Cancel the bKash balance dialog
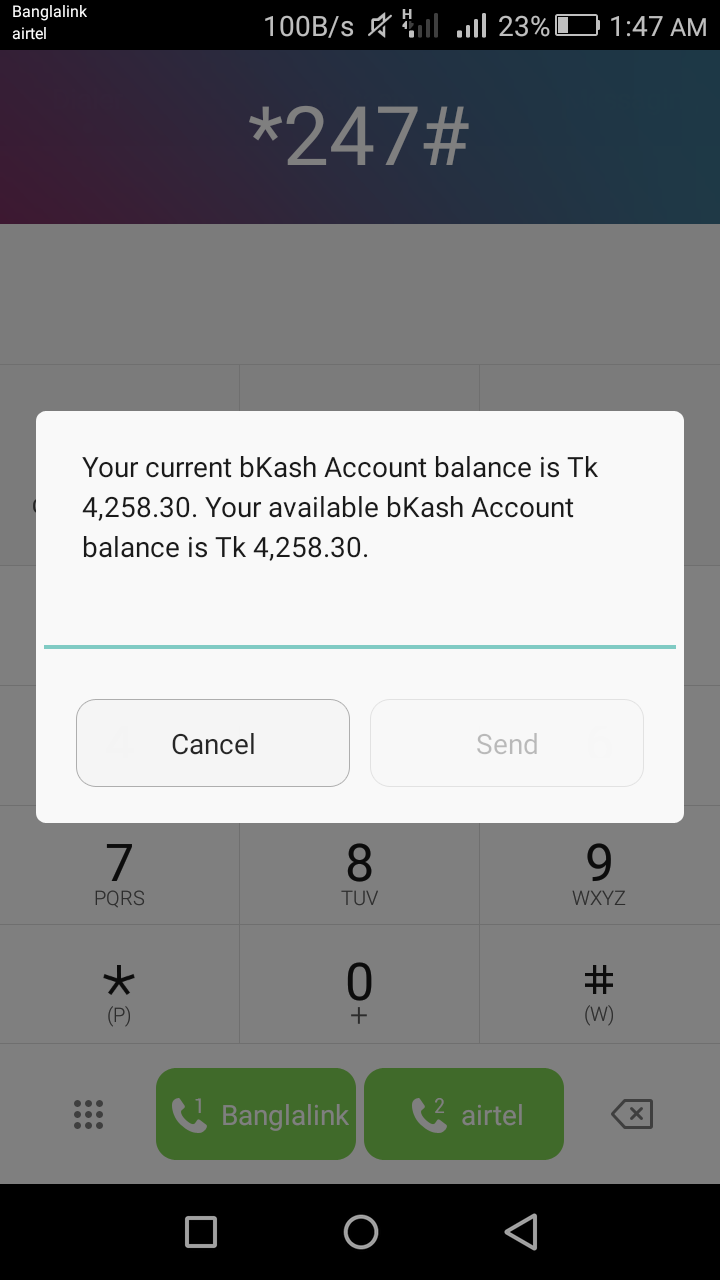 click(x=213, y=743)
